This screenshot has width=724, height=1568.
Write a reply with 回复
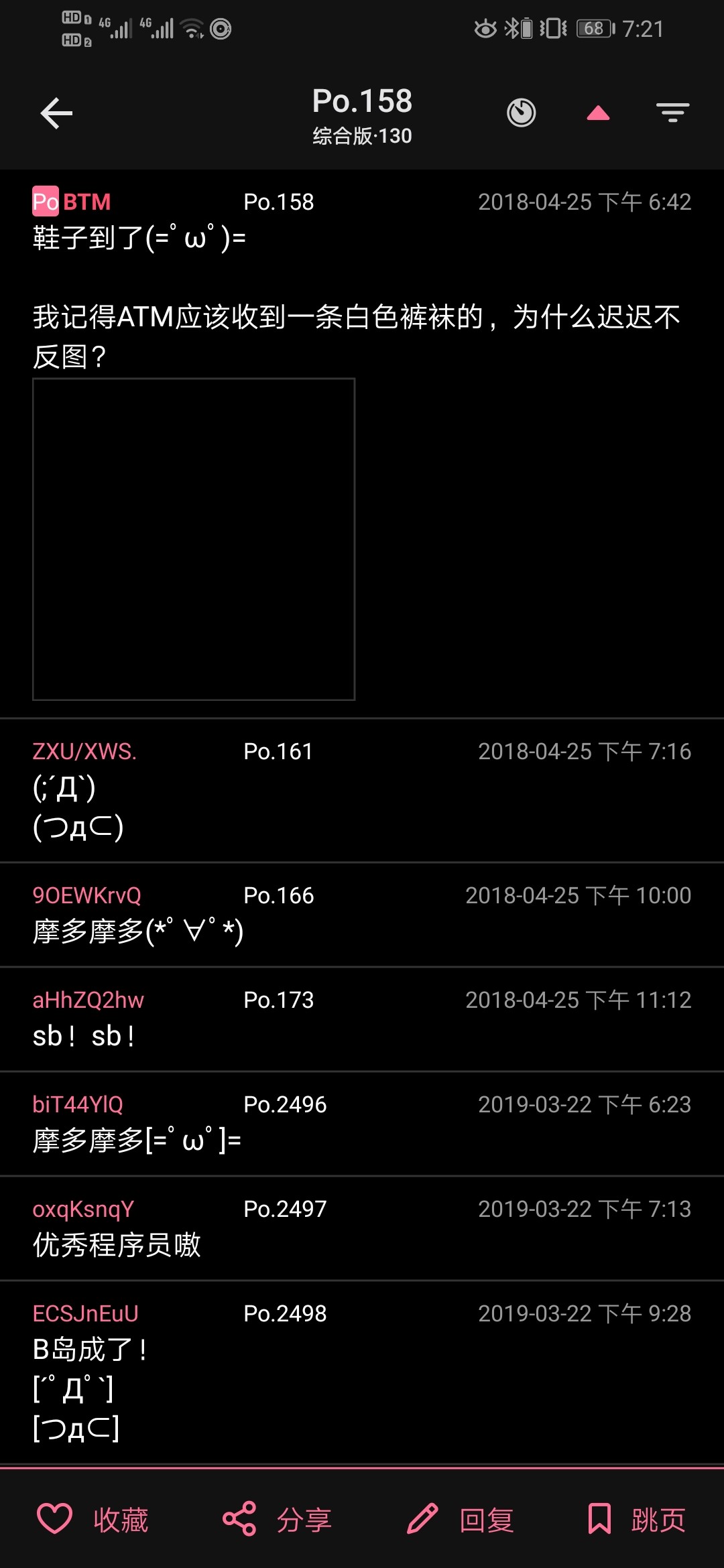(461, 1519)
